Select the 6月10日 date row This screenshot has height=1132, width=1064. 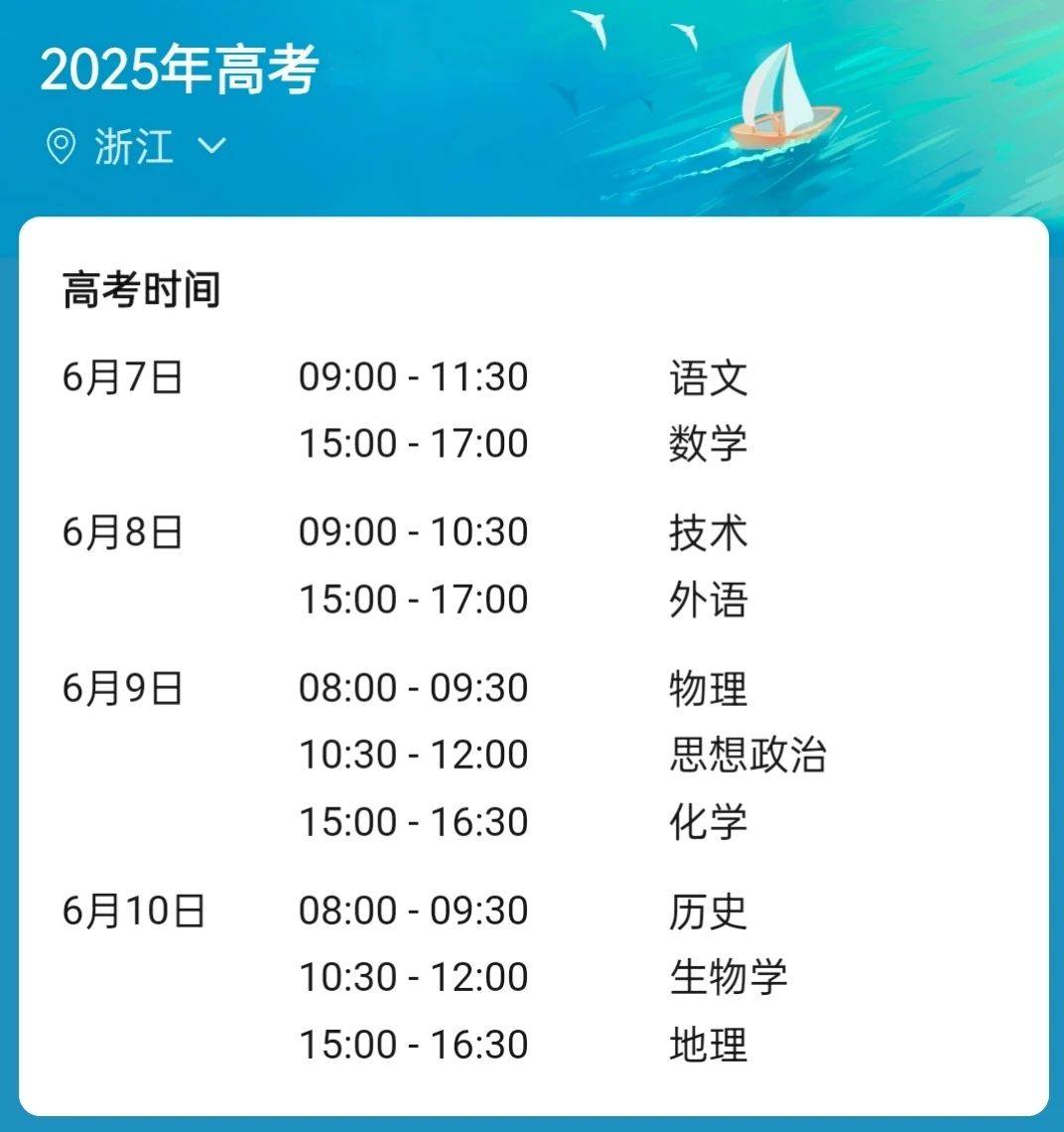[132, 910]
